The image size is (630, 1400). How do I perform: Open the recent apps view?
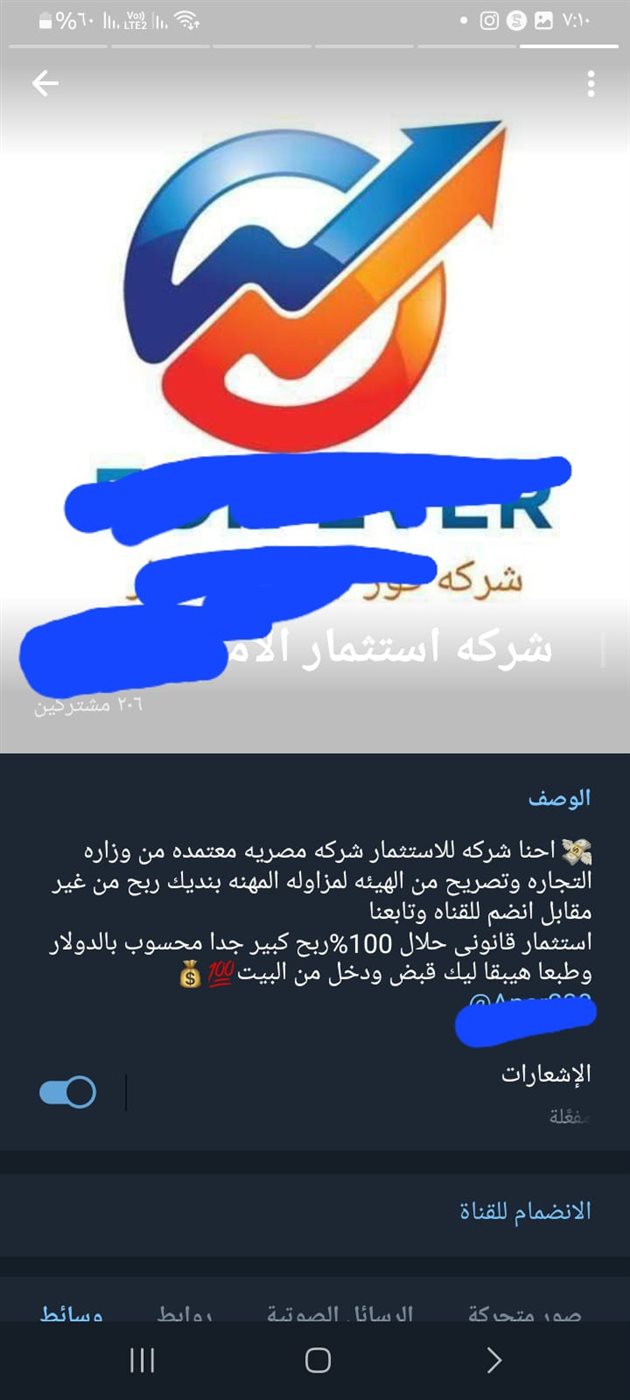click(142, 1360)
